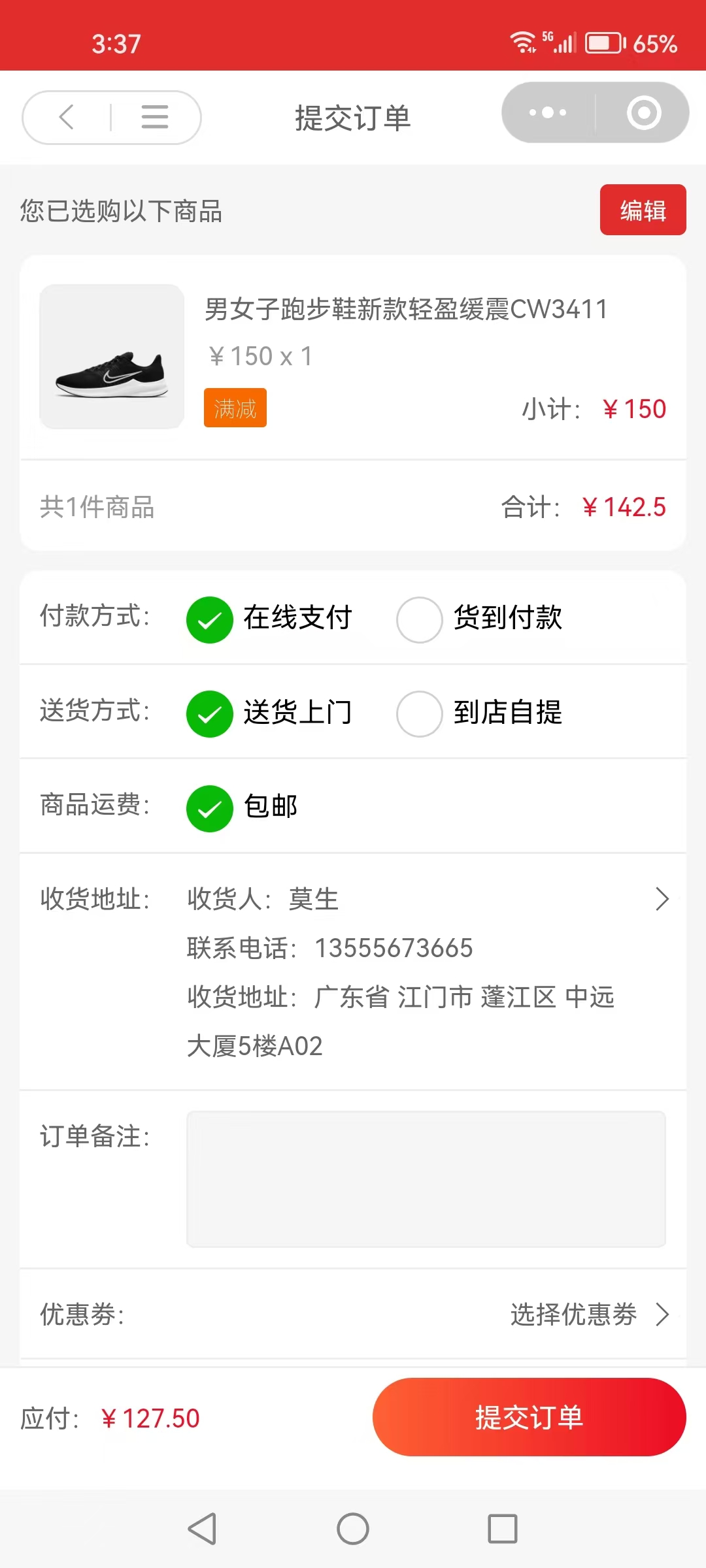Open the recent apps overview
706x1568 pixels.
coord(503,1529)
